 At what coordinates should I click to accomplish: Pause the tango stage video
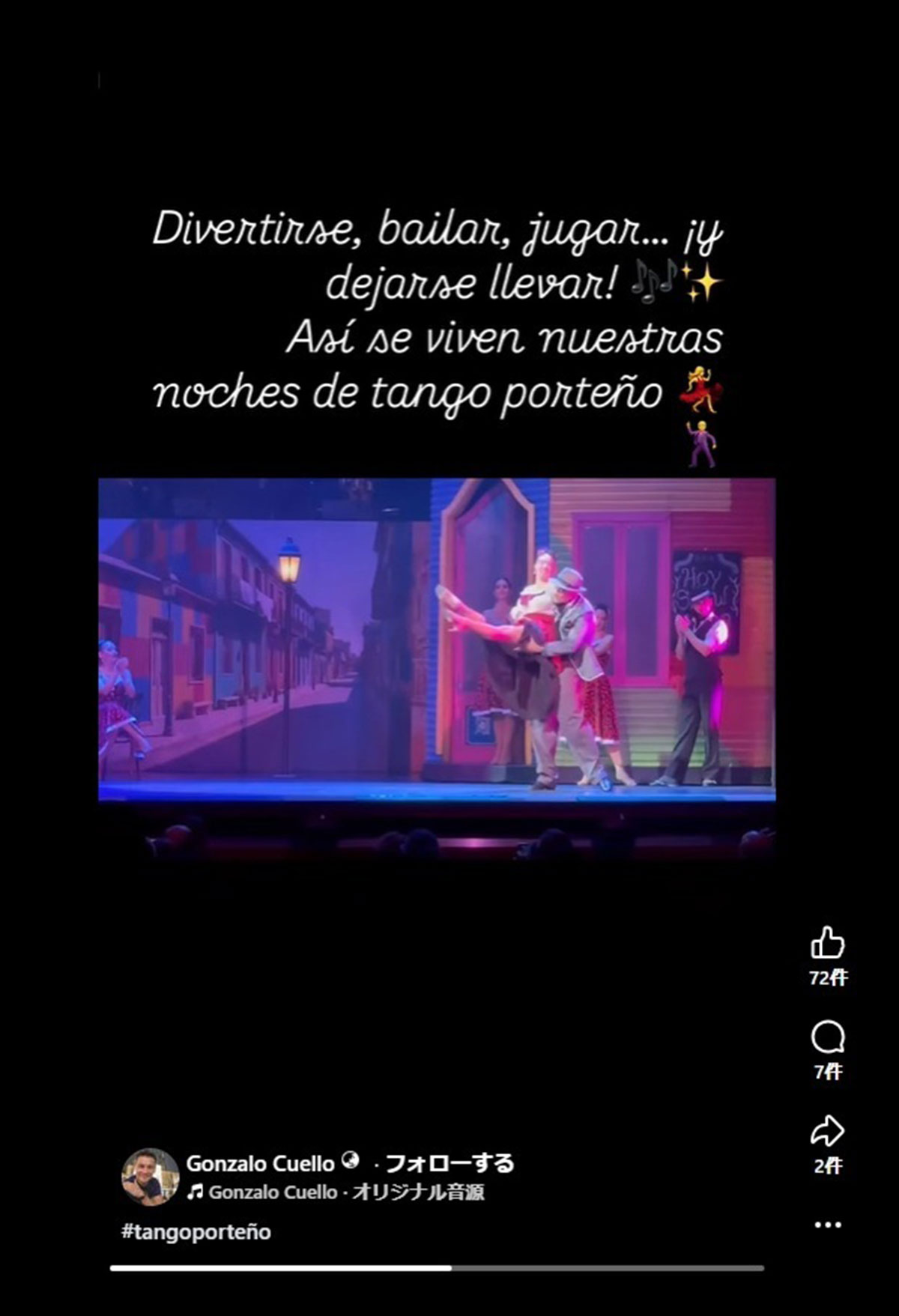tap(437, 640)
